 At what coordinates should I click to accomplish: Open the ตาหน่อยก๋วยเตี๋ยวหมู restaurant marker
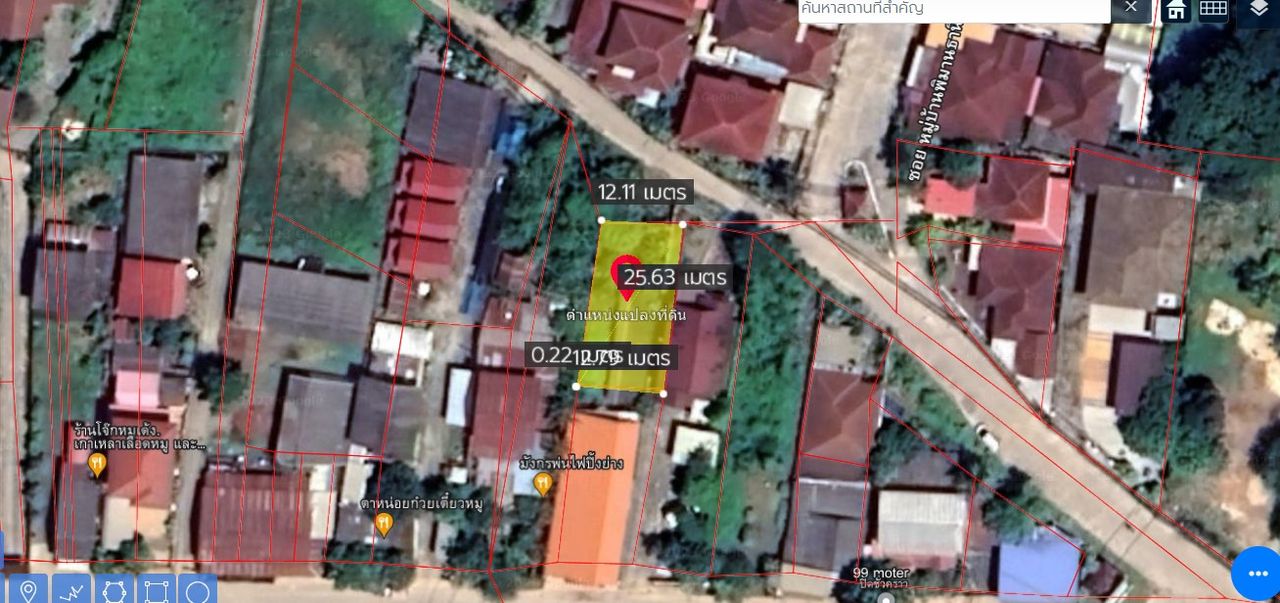pos(383,524)
